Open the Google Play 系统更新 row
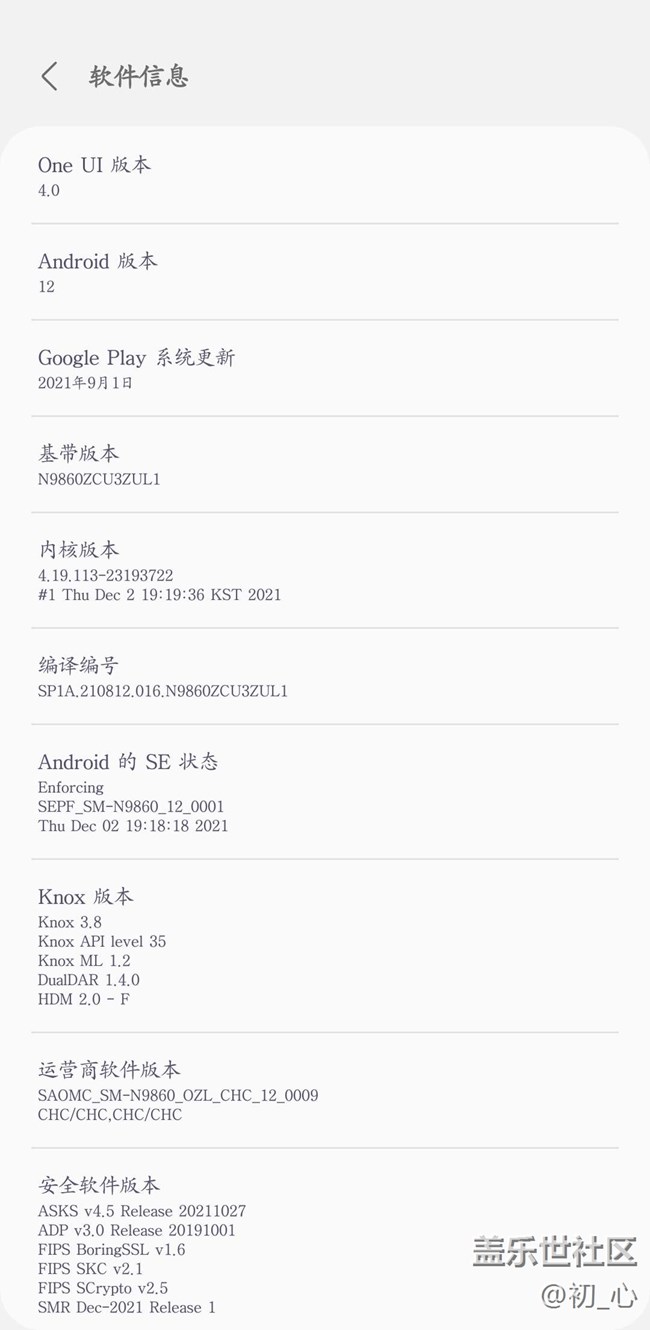650x1330 pixels. click(x=325, y=368)
